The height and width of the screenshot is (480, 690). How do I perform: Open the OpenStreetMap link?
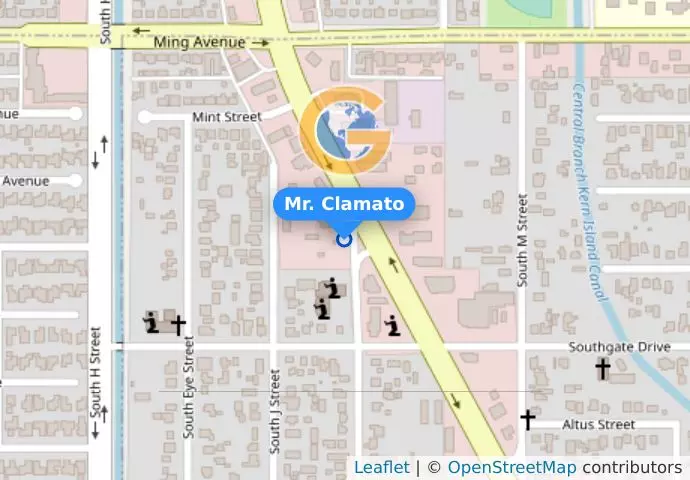click(x=511, y=467)
